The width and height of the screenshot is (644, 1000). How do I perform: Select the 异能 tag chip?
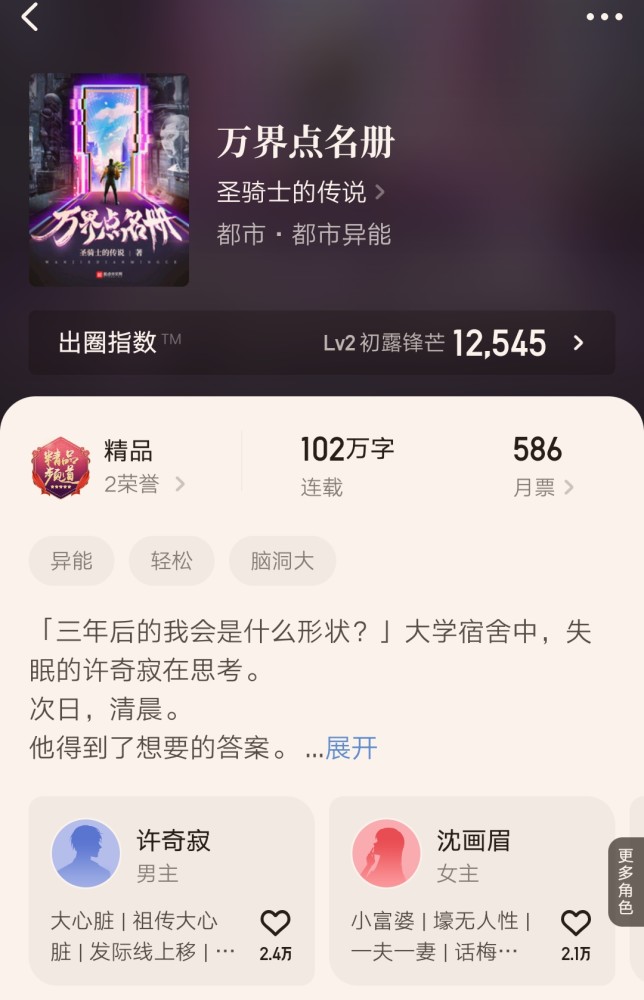point(71,561)
